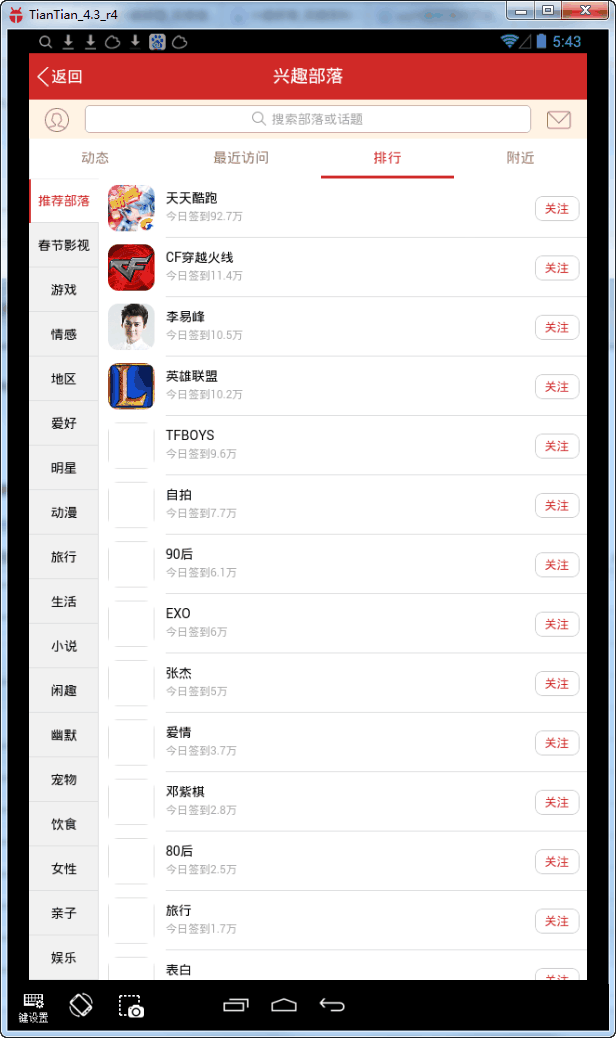This screenshot has width=616, height=1038.
Task: Tap the 返回 back button
Action: coord(60,77)
